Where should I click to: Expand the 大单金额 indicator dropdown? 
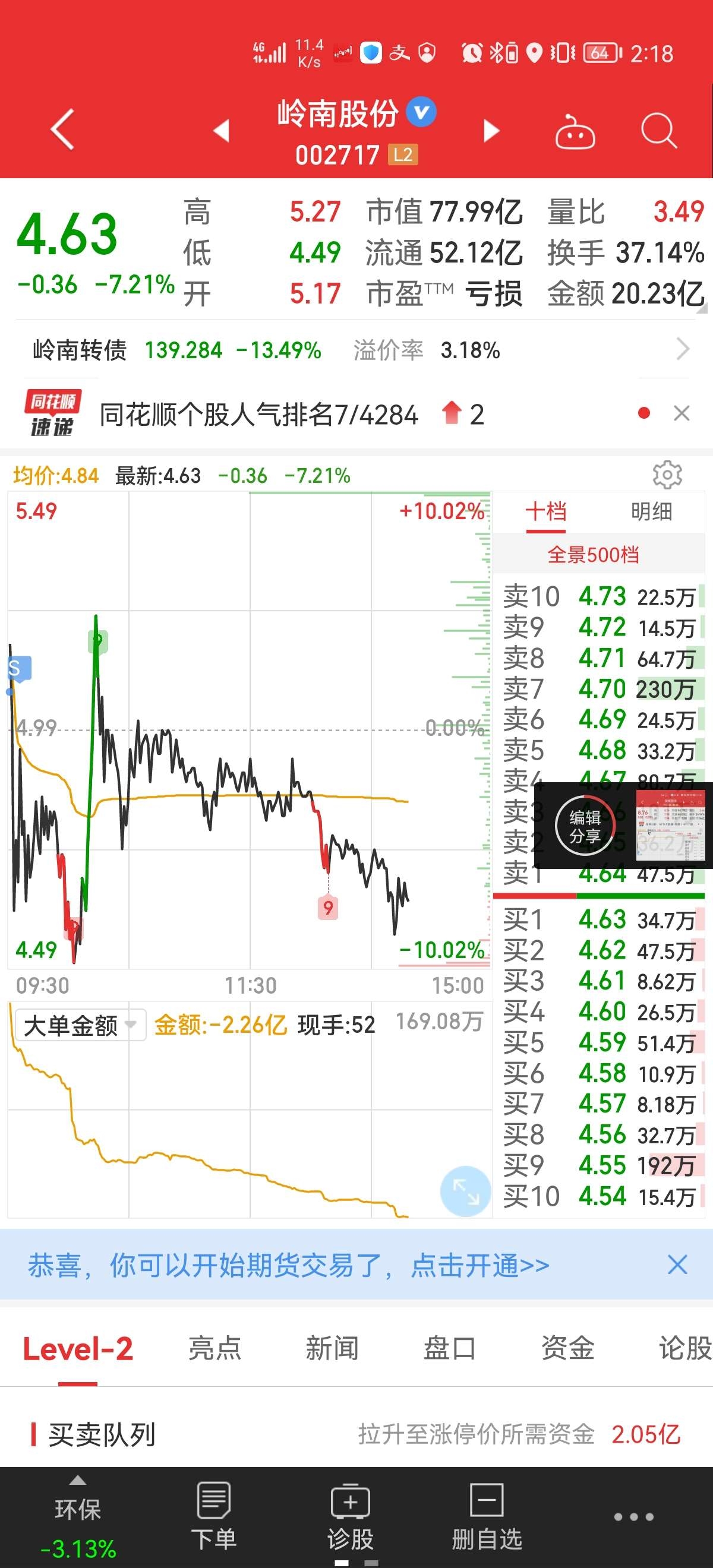pyautogui.click(x=80, y=1026)
